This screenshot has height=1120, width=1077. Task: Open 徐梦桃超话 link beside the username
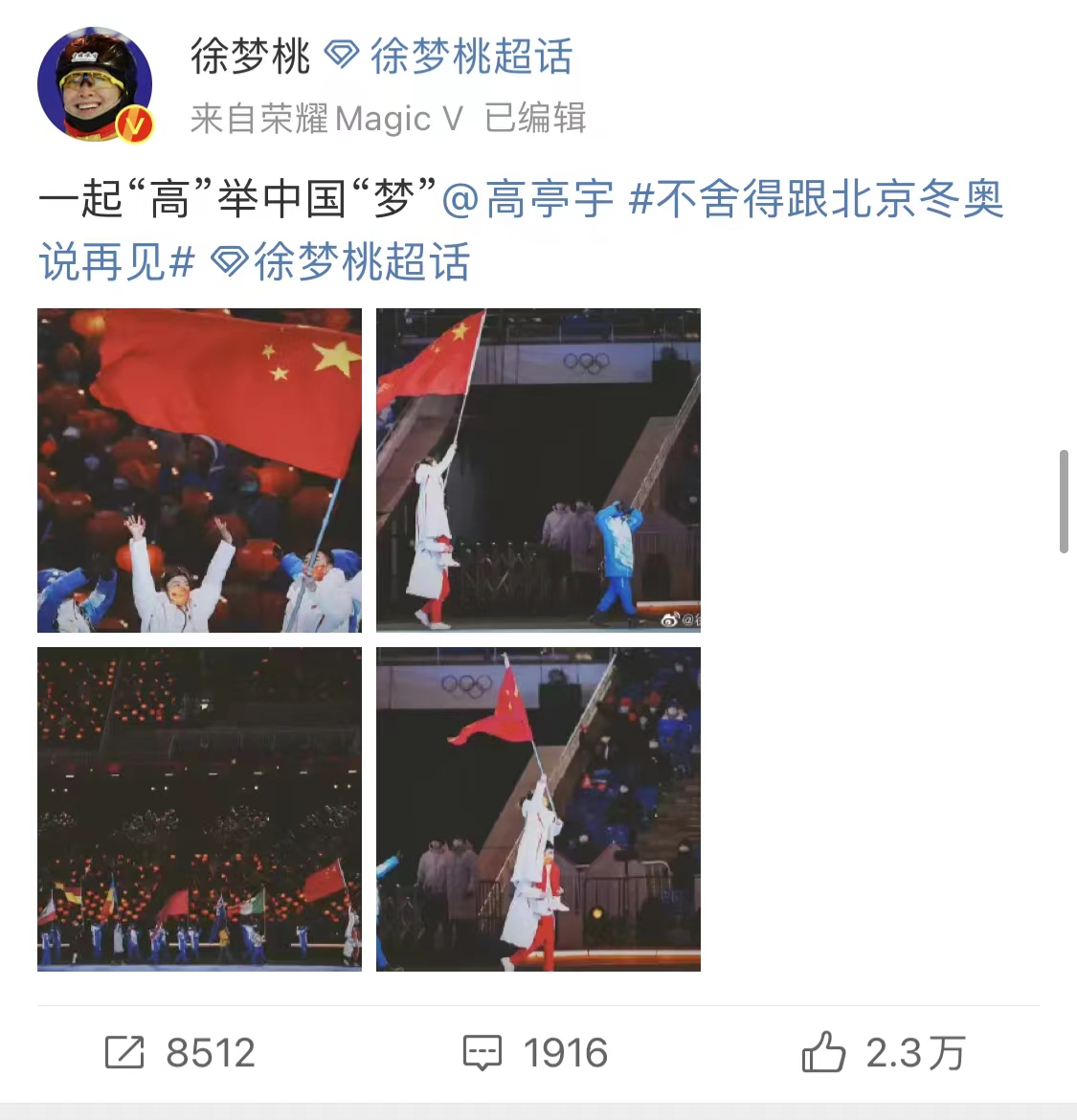(450, 56)
